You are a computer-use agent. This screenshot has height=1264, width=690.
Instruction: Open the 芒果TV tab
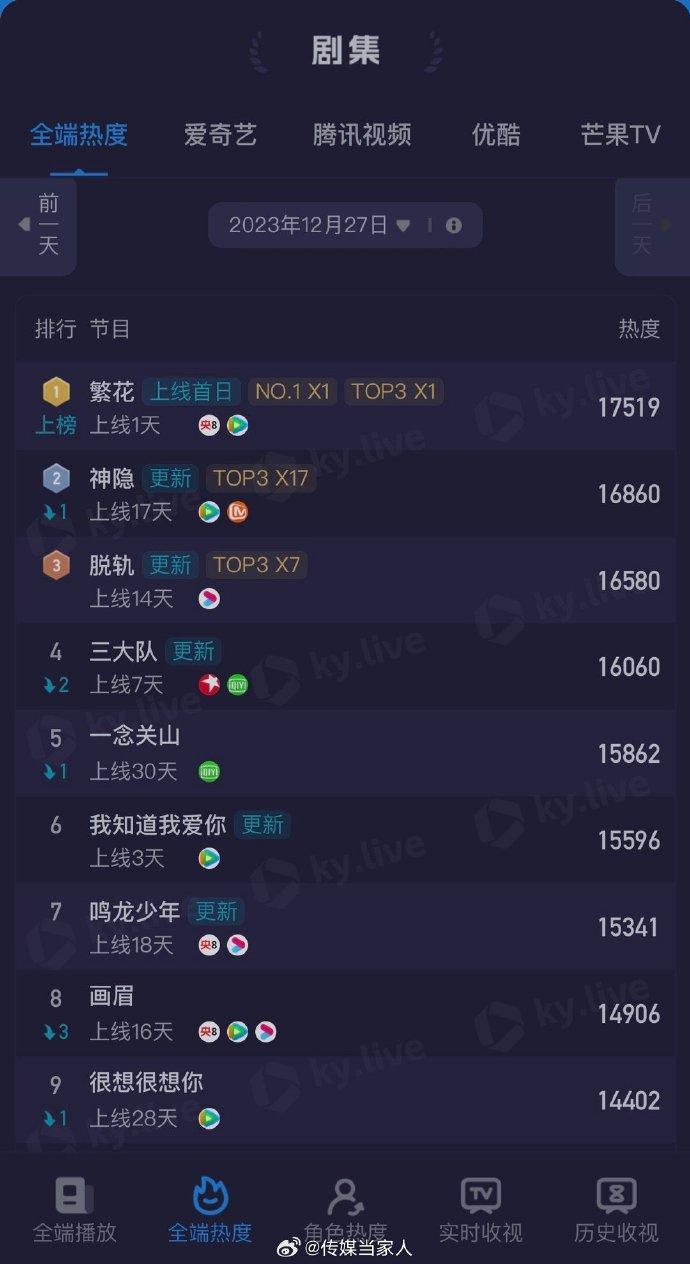tap(620, 135)
